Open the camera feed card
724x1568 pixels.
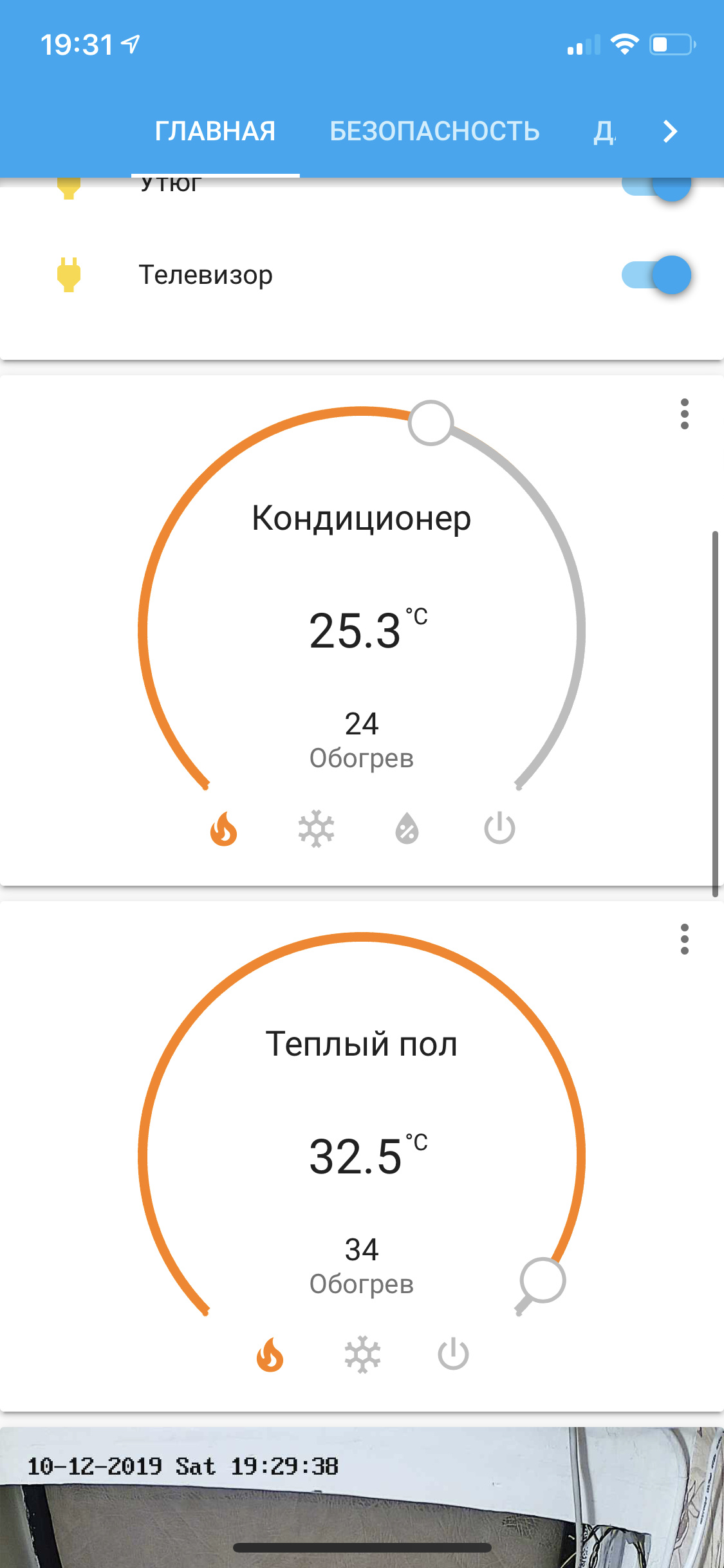point(362,1500)
